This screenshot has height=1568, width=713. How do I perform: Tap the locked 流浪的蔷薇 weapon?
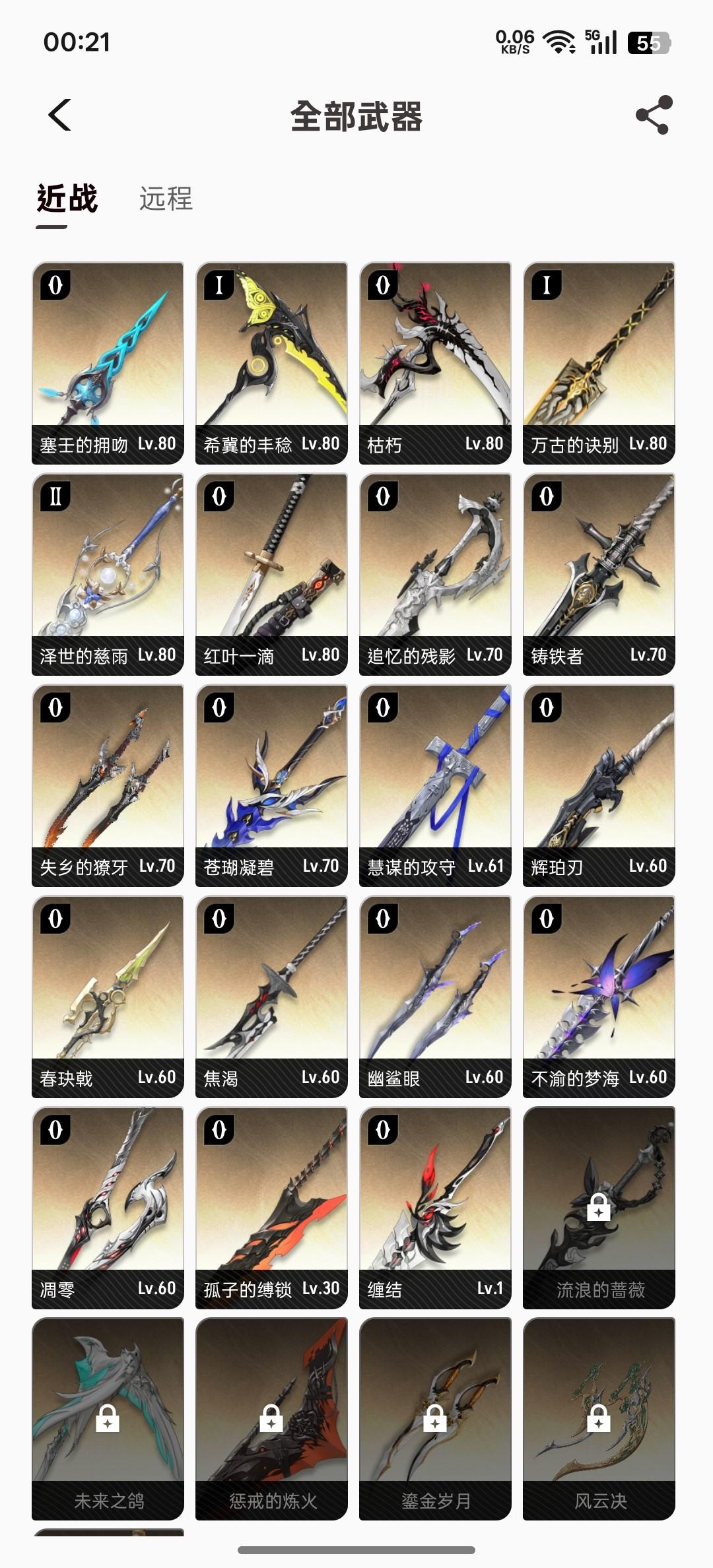(x=599, y=1208)
